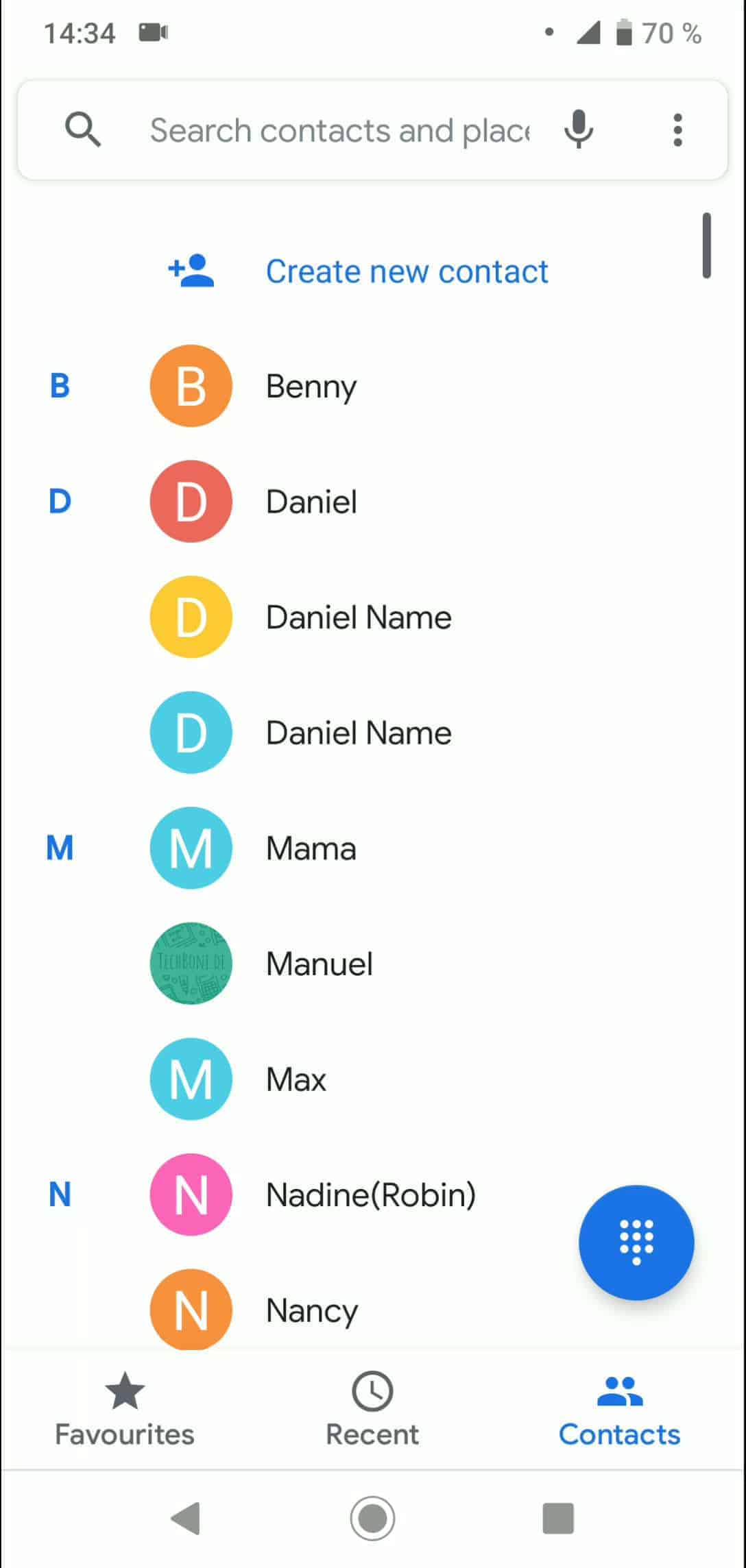This screenshot has height=1568, width=746.
Task: Jump to letter N in the contact index
Action: tap(60, 1195)
